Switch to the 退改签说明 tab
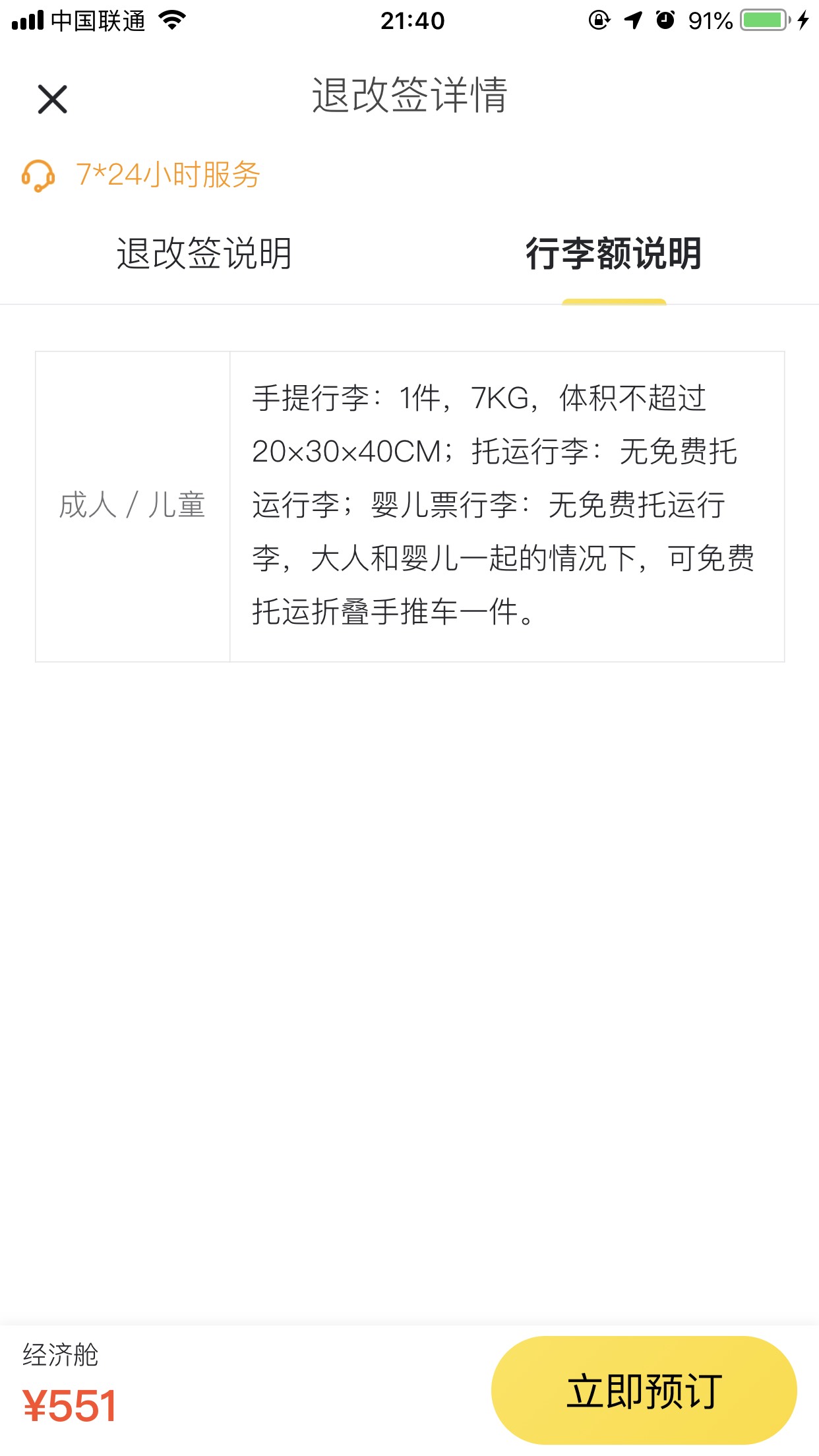 tap(204, 254)
